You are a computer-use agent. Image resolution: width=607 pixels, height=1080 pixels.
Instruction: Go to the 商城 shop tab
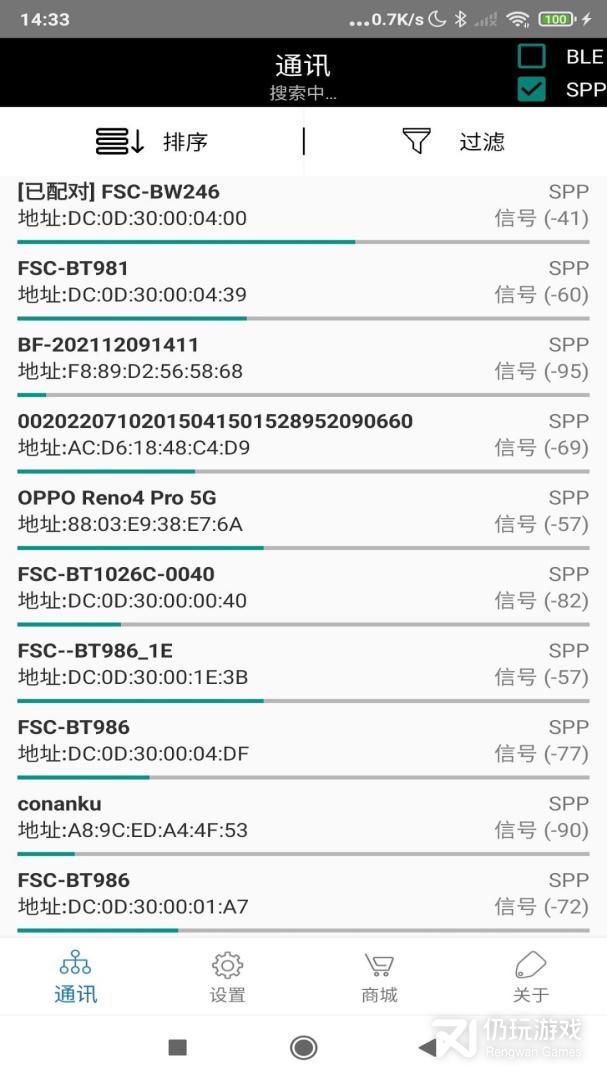coord(379,977)
